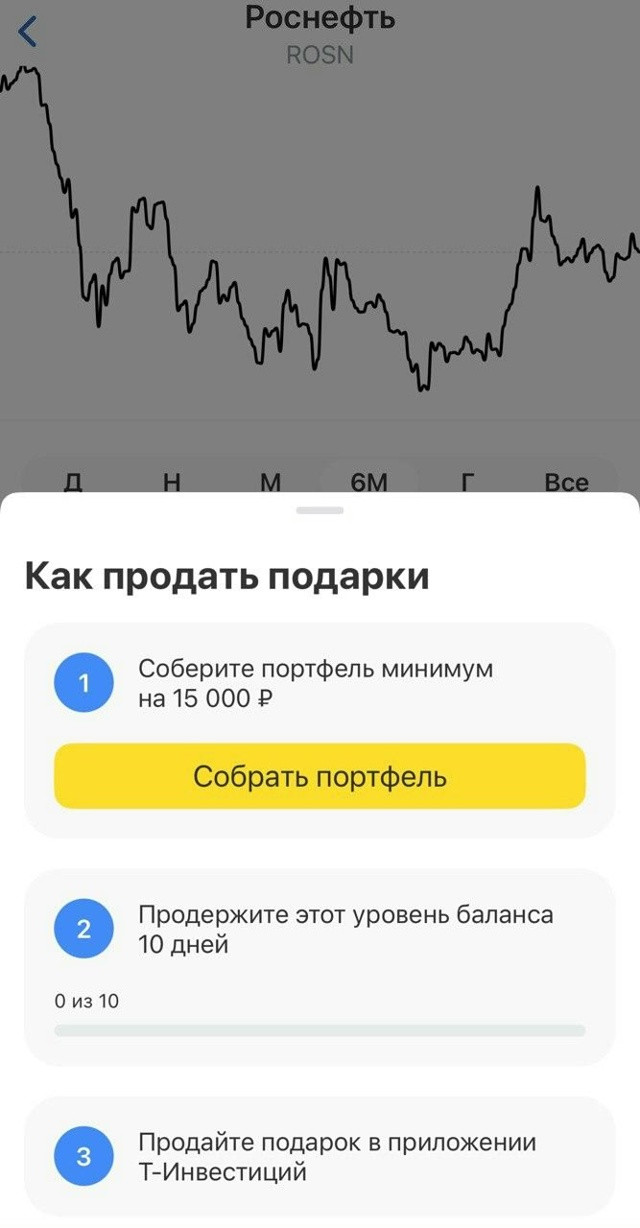
Task: Select the 6М chart period
Action: [368, 481]
